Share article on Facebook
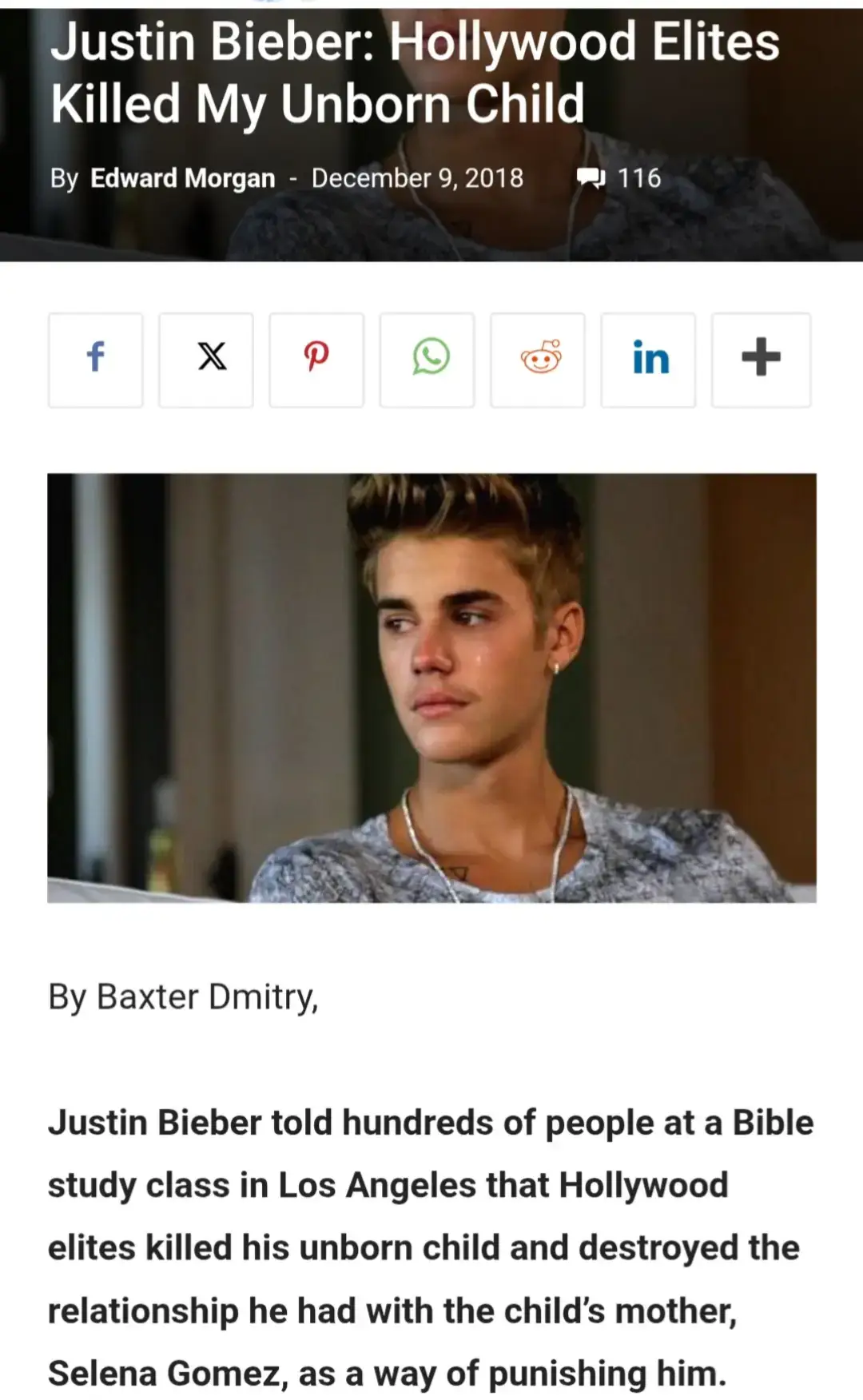Image resolution: width=863 pixels, height=1400 pixels. point(96,360)
